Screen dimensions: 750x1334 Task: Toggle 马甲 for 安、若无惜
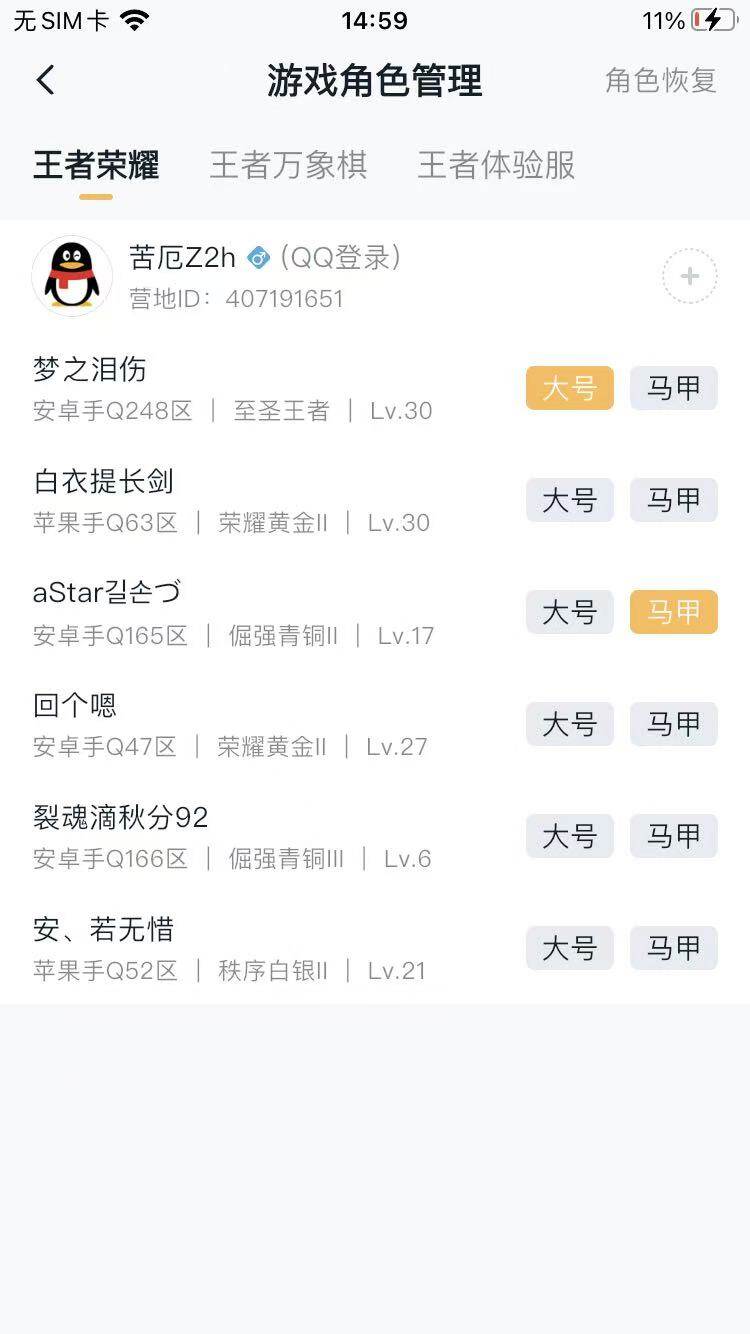pos(673,948)
